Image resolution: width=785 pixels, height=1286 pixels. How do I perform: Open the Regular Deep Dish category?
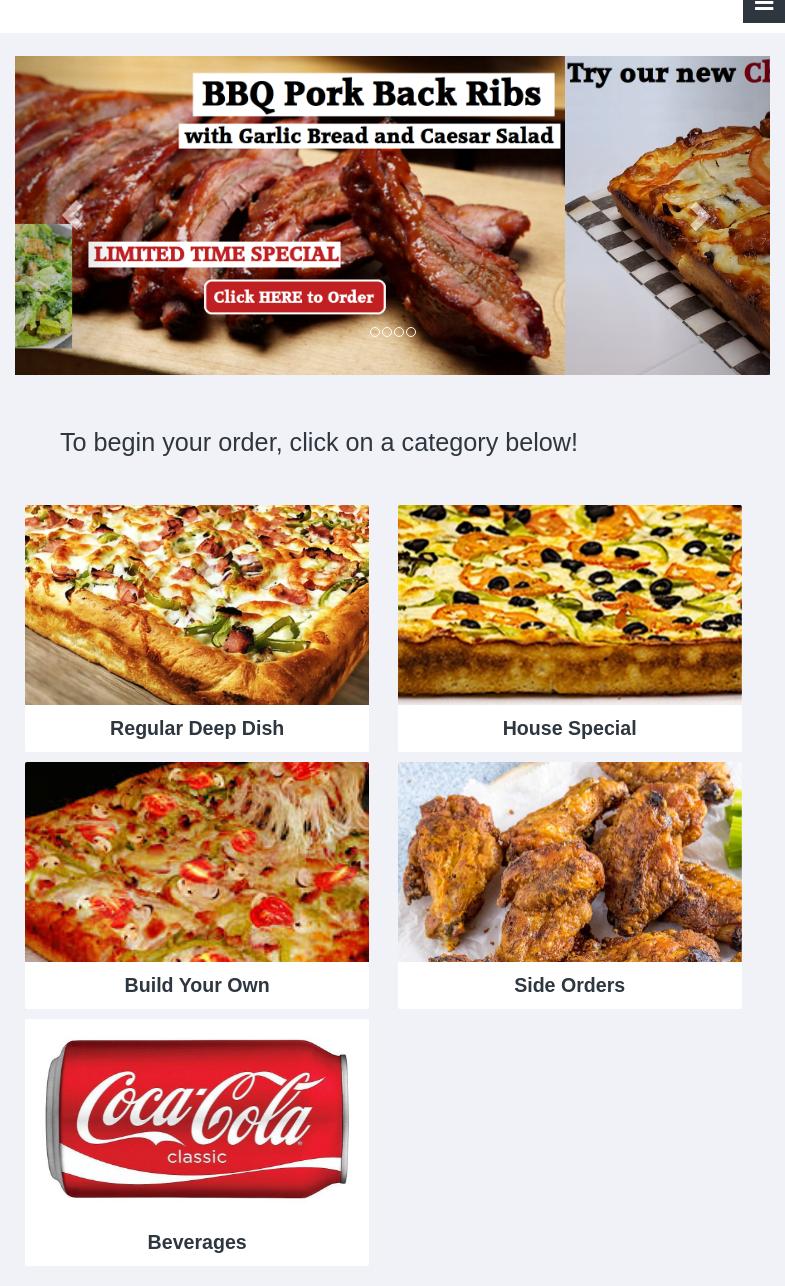[197, 628]
